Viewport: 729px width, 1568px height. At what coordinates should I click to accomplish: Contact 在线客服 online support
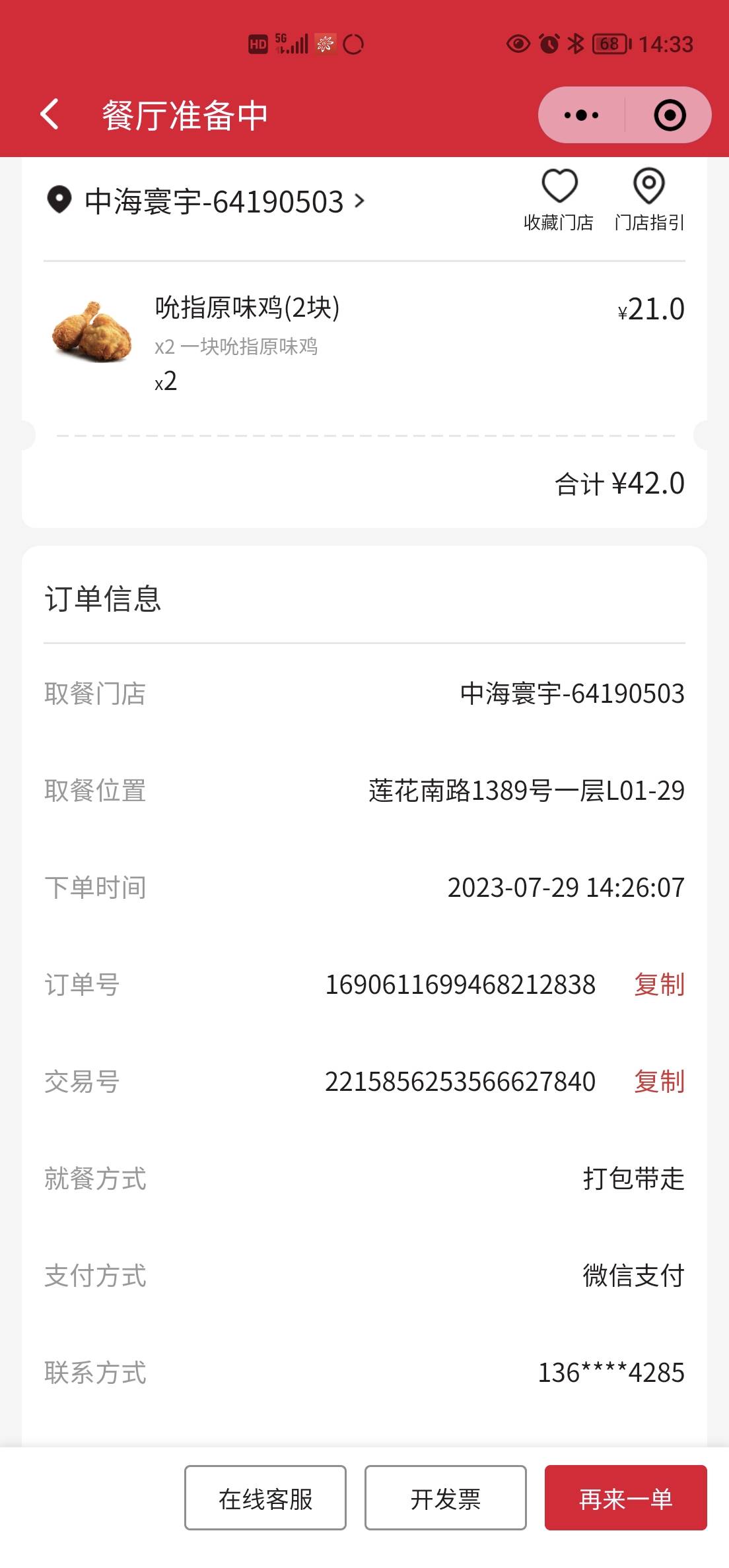[265, 1499]
